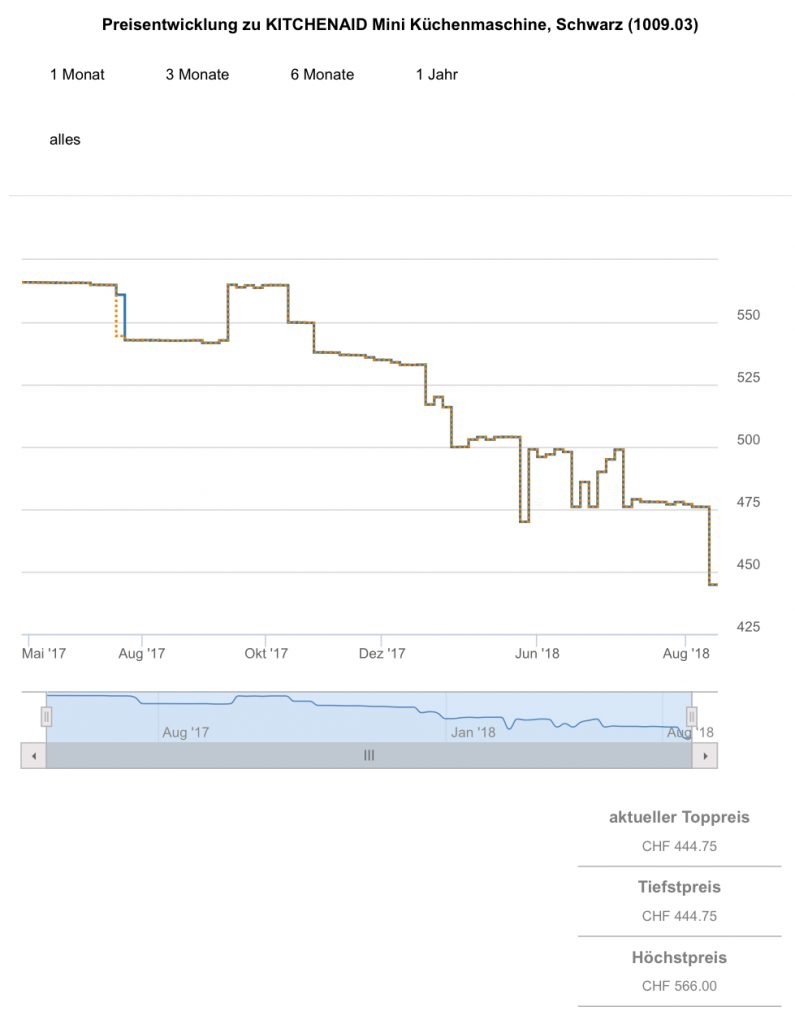Tap the navigator scrollbar center grip

click(x=369, y=756)
